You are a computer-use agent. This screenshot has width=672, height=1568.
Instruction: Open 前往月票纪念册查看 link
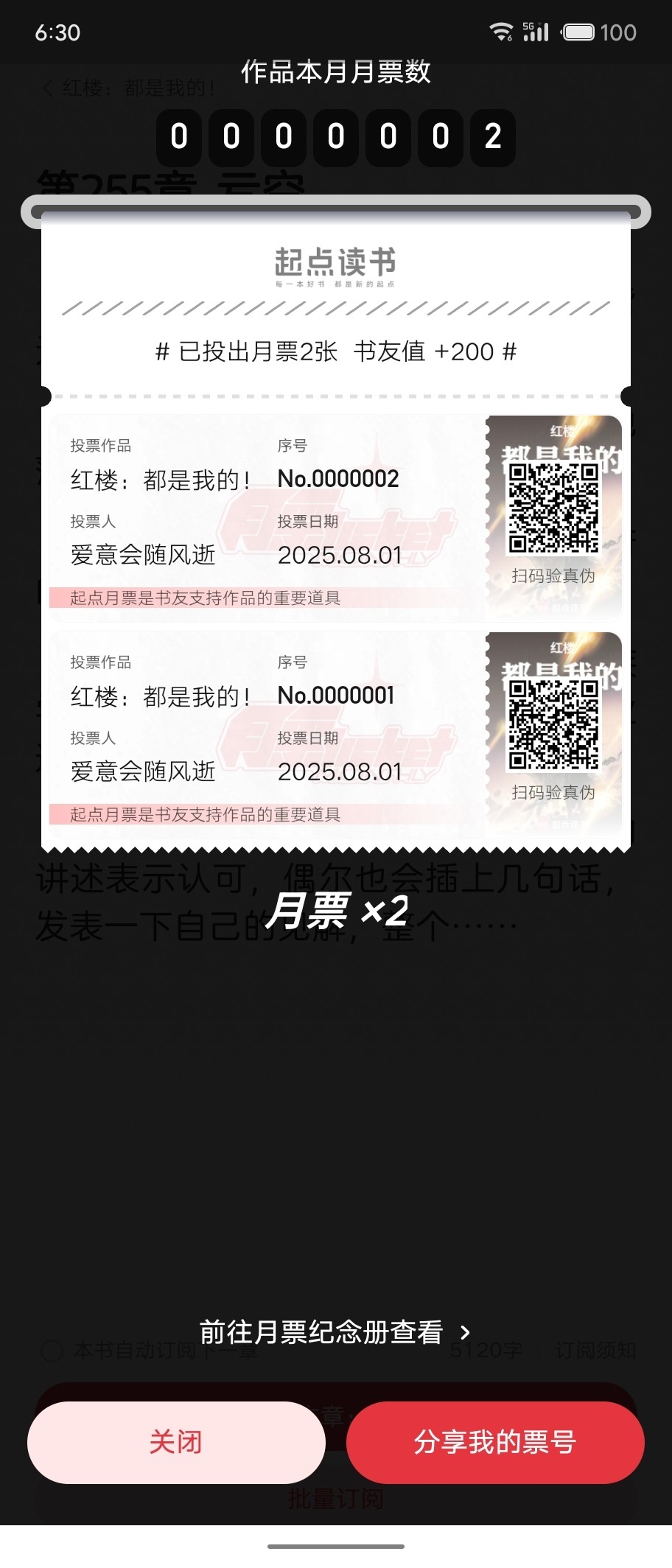(x=335, y=1331)
